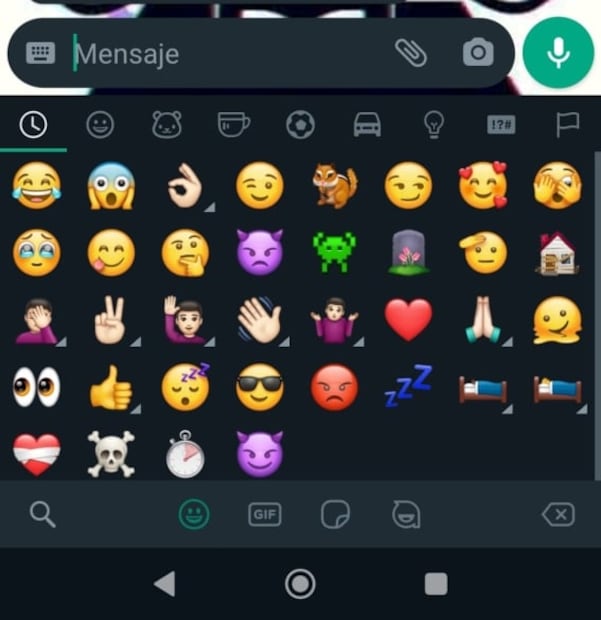Switch to objects emoji tab
Screen dimensions: 601x620
pyautogui.click(x=433, y=124)
